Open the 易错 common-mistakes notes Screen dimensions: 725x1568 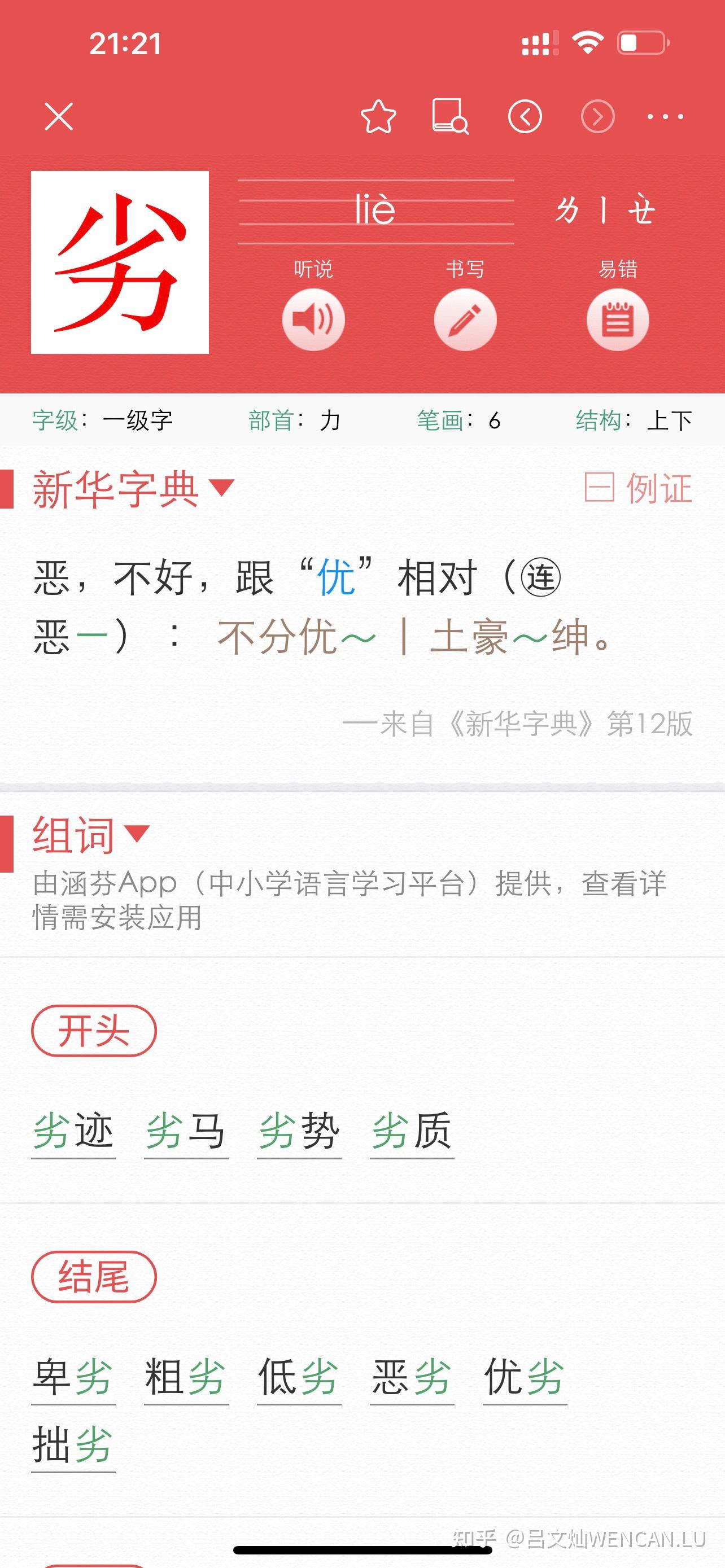[x=618, y=319]
